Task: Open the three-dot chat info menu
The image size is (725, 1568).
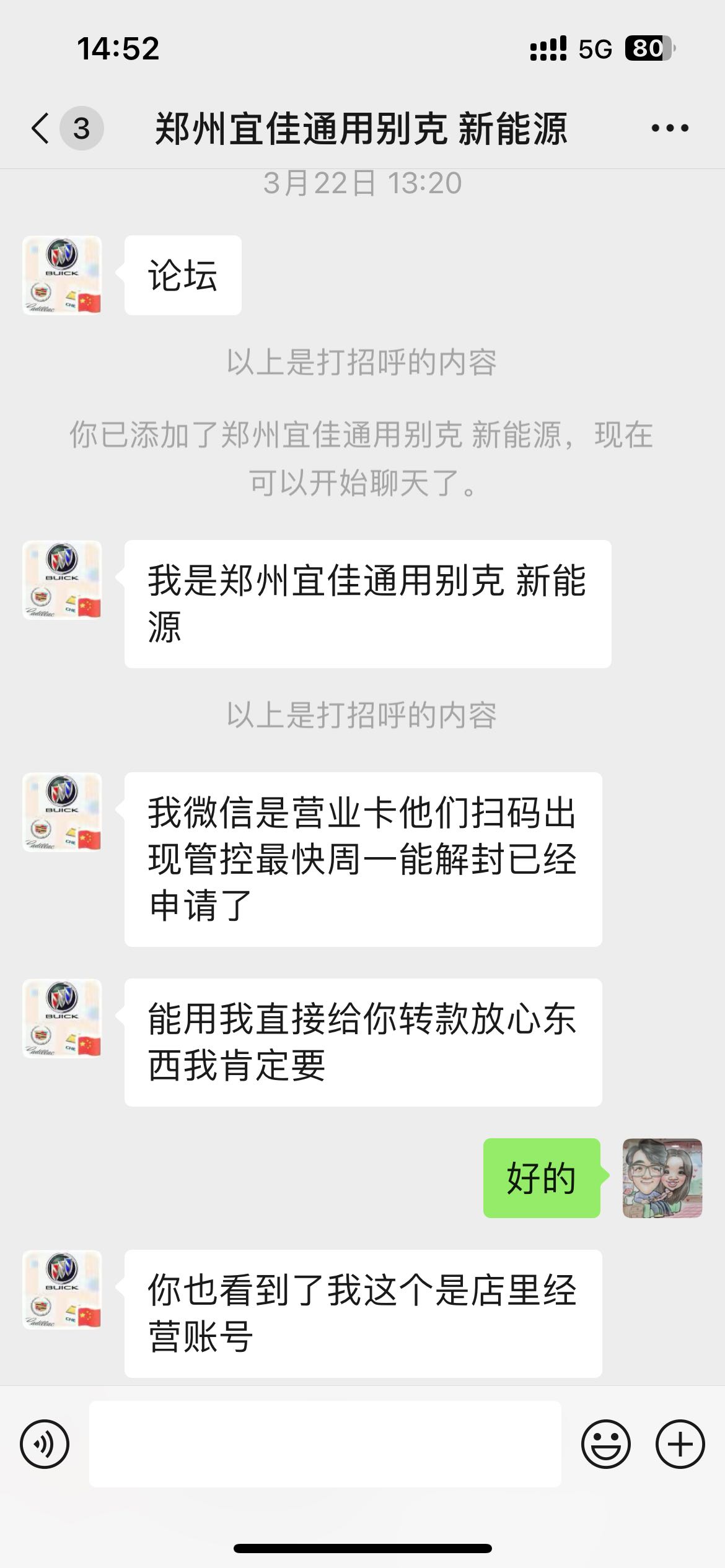Action: coord(669,129)
